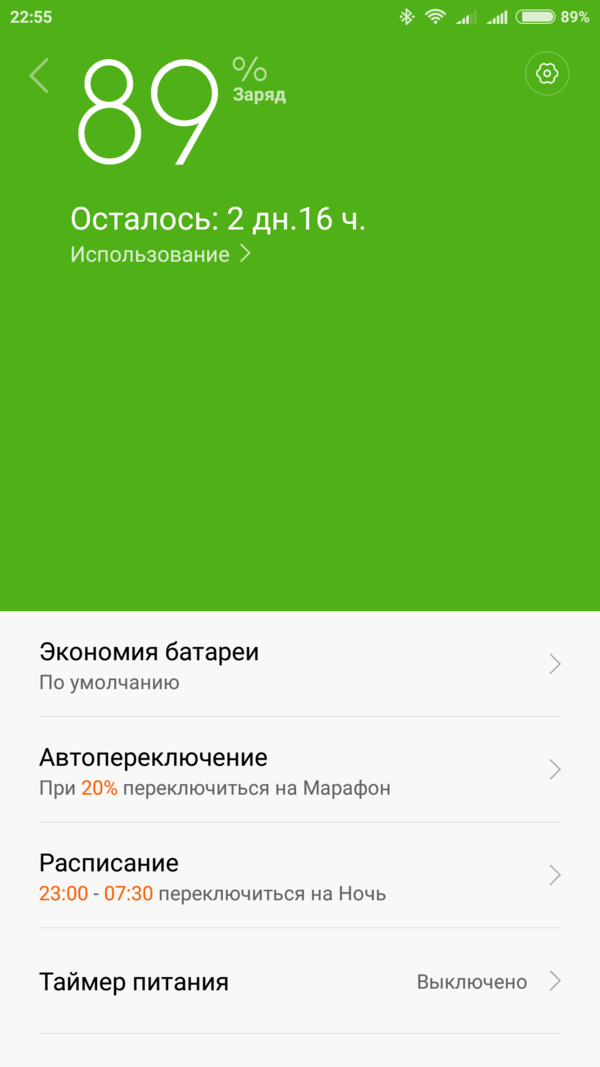Image resolution: width=600 pixels, height=1067 pixels.
Task: Open Расписание schedule settings
Action: coord(299,876)
